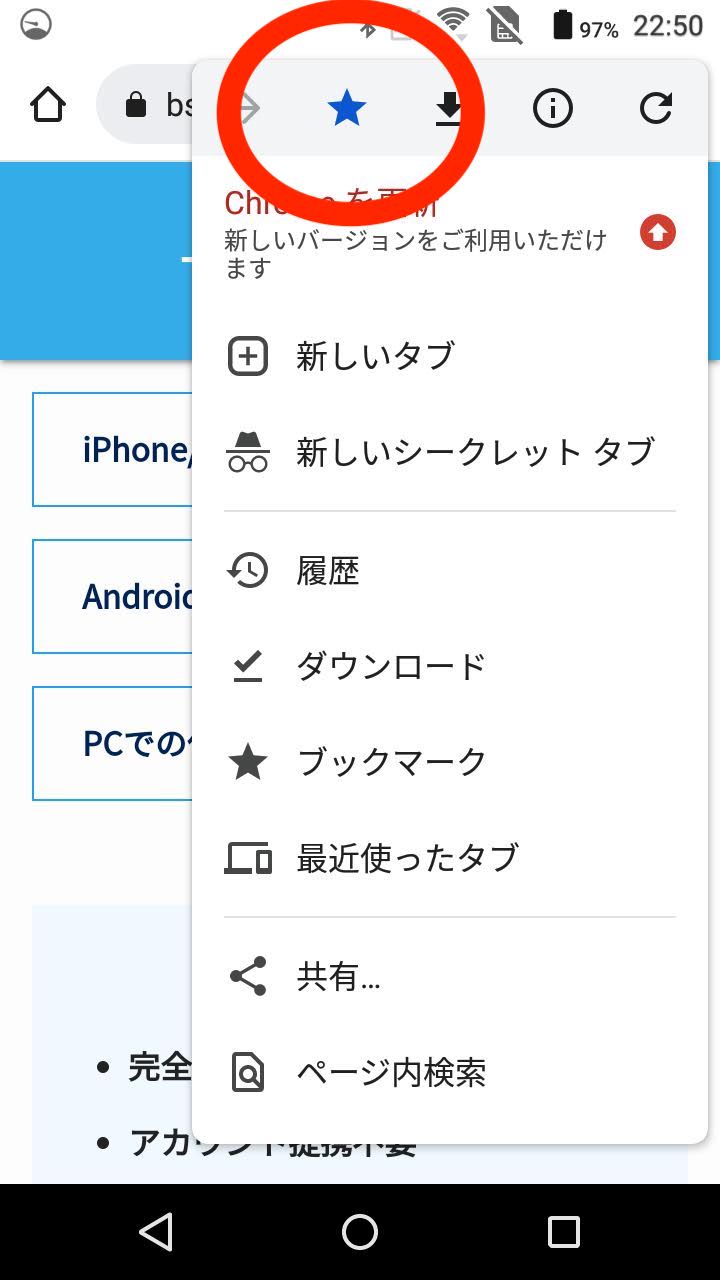Open Chrome's home button icon

47,104
